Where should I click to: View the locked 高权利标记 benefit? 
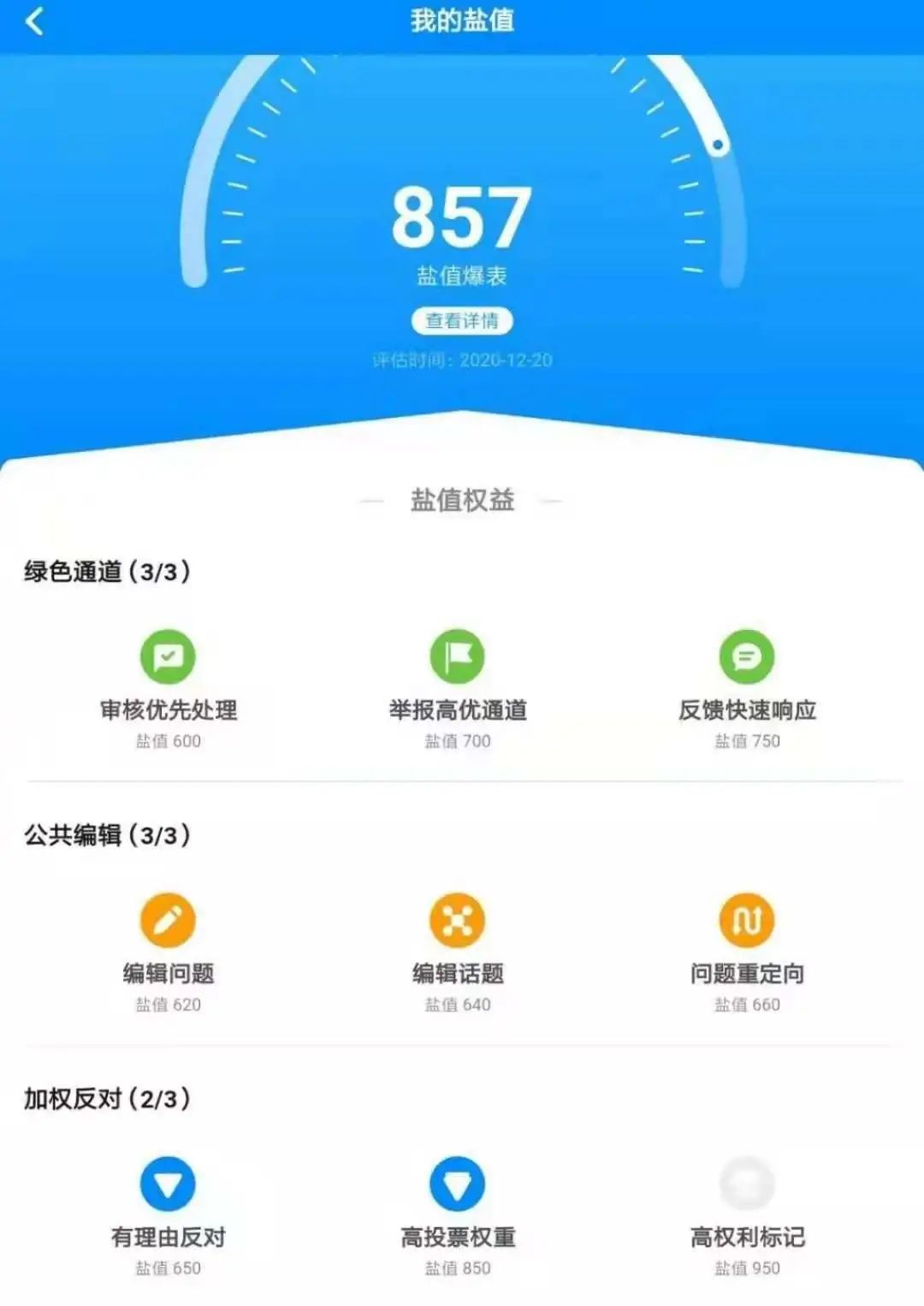point(747,1184)
